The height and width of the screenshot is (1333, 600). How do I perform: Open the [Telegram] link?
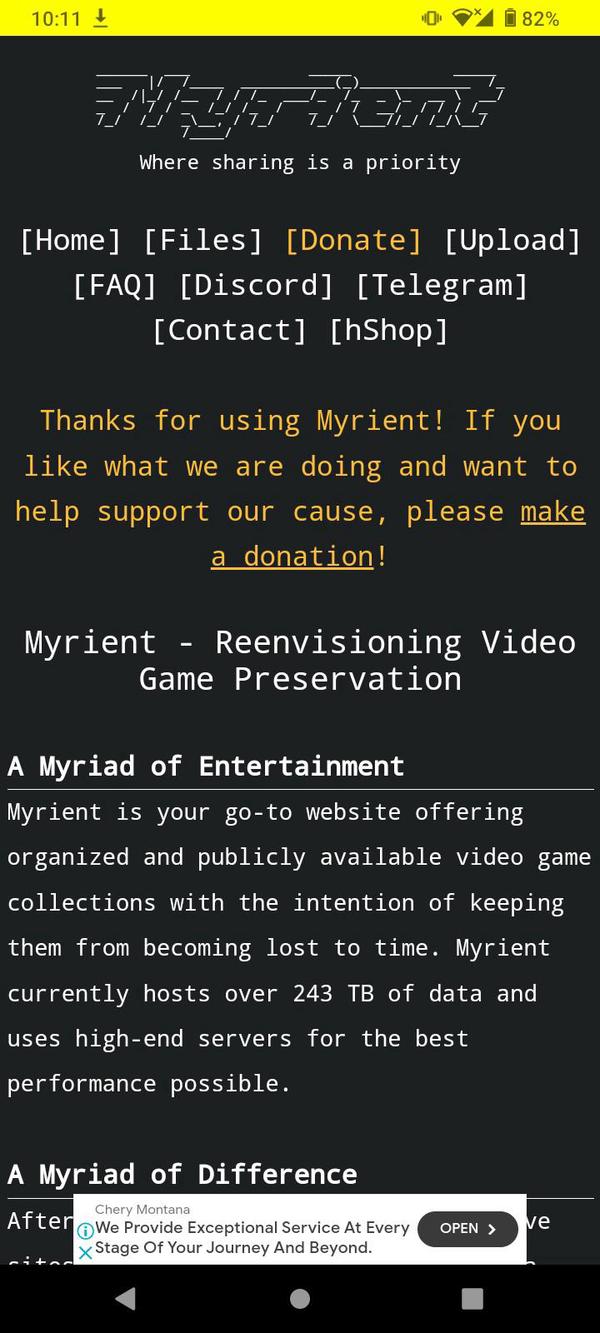(441, 285)
